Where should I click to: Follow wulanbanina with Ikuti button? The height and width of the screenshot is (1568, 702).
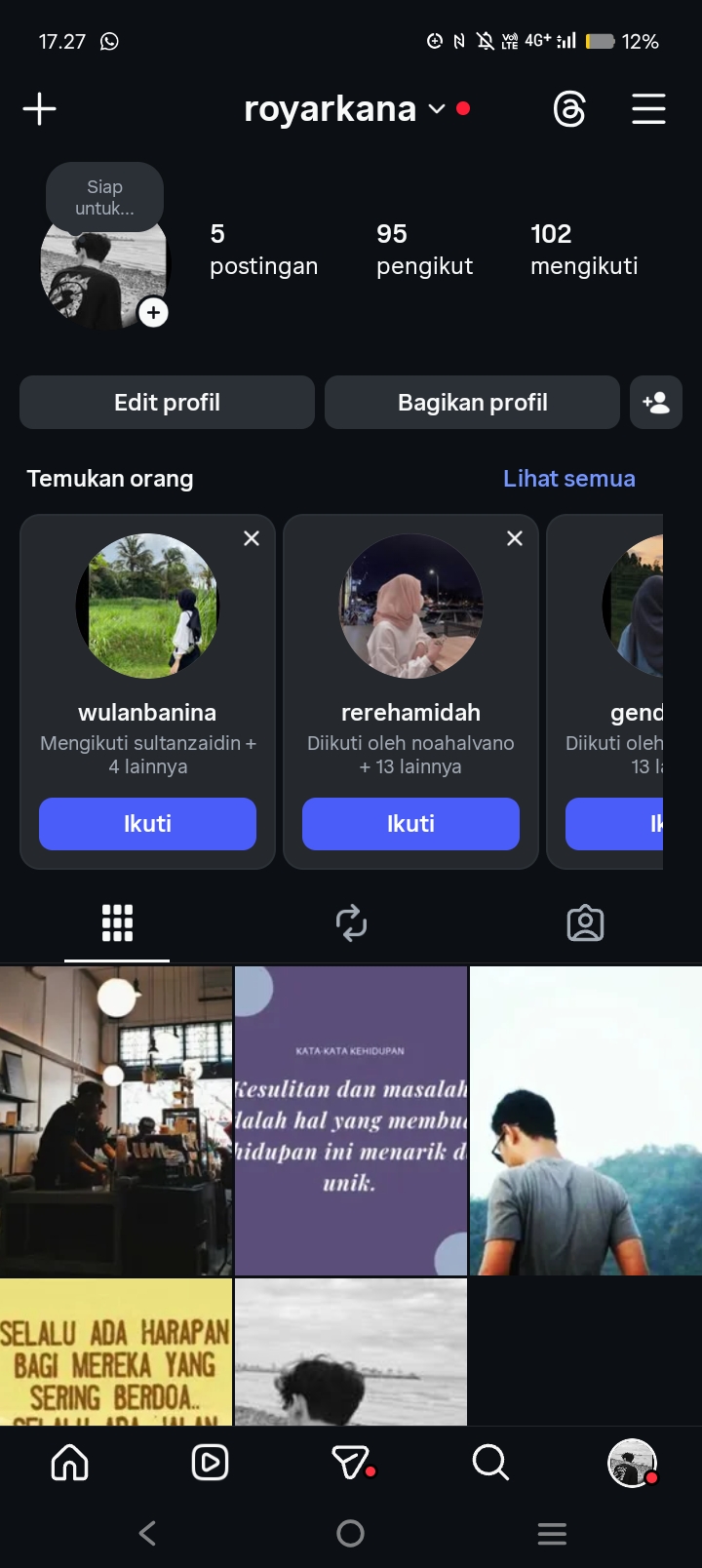pyautogui.click(x=147, y=824)
